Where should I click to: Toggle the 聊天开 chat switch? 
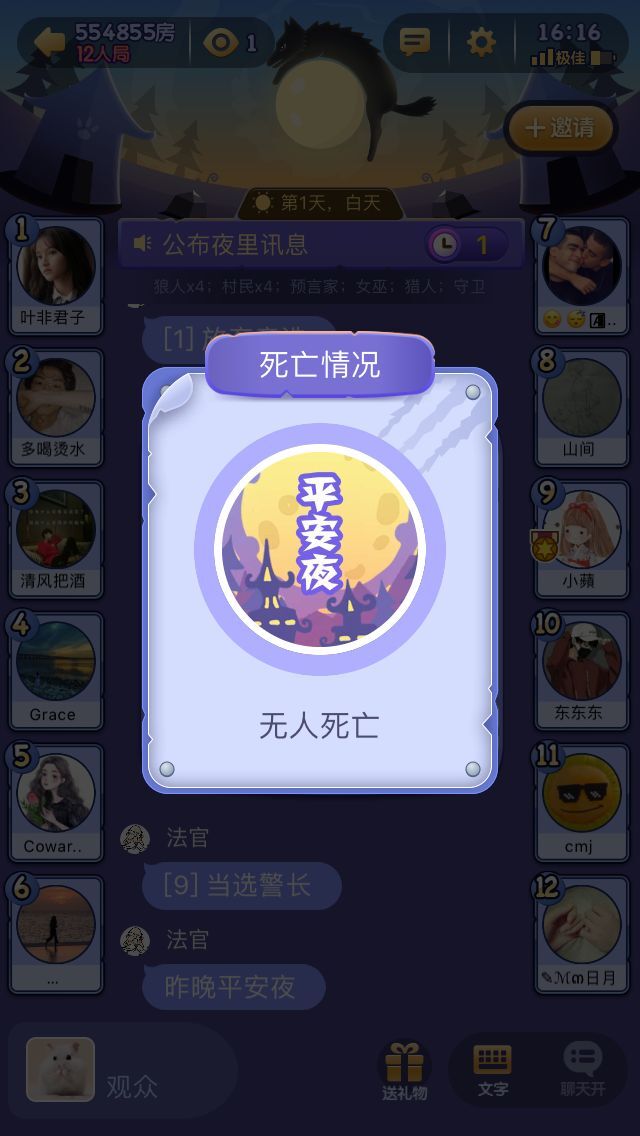(583, 1070)
